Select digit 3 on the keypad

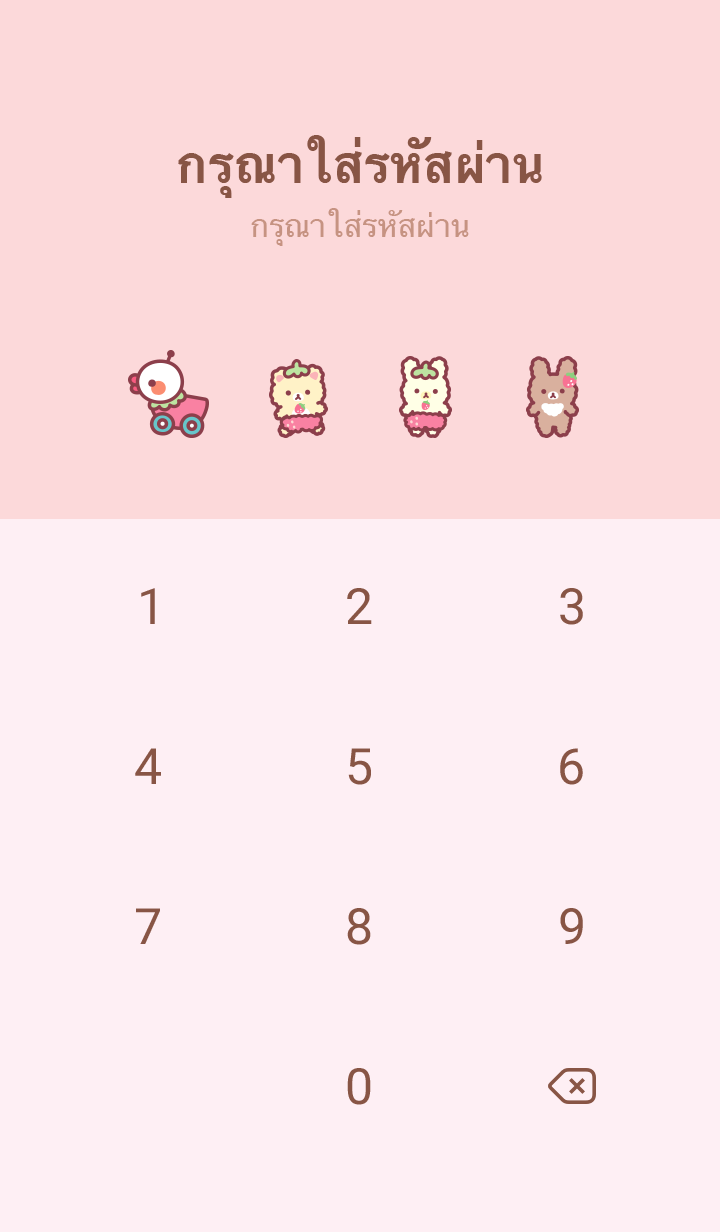(x=571, y=607)
